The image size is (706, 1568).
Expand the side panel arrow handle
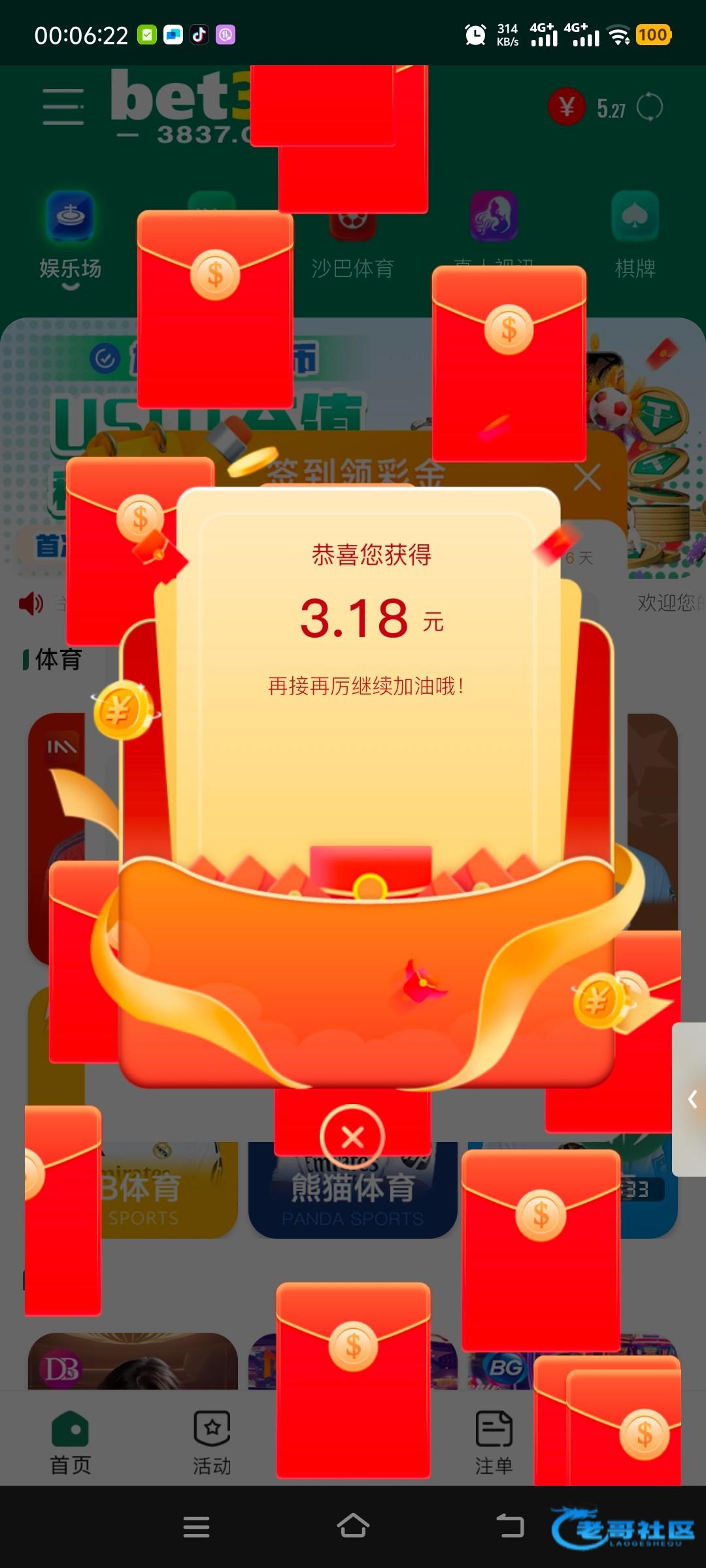[691, 1099]
